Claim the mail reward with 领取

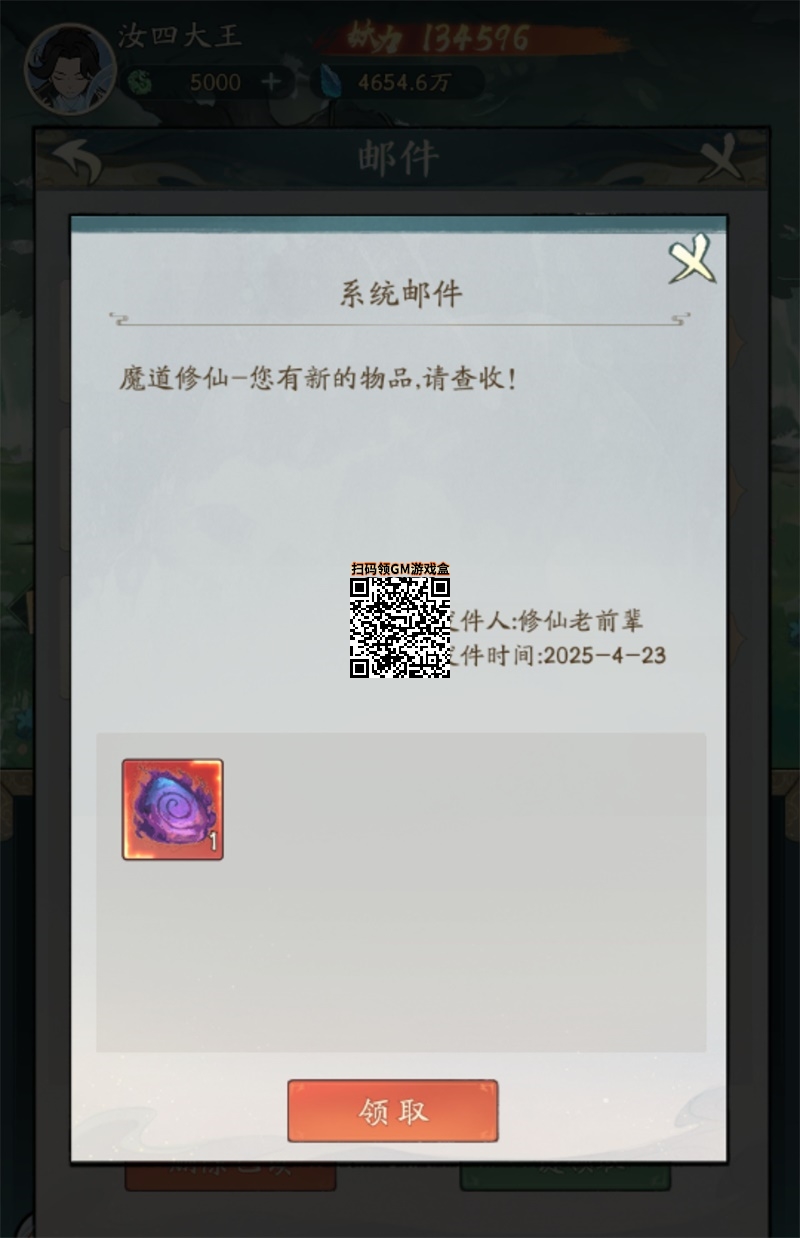393,1111
